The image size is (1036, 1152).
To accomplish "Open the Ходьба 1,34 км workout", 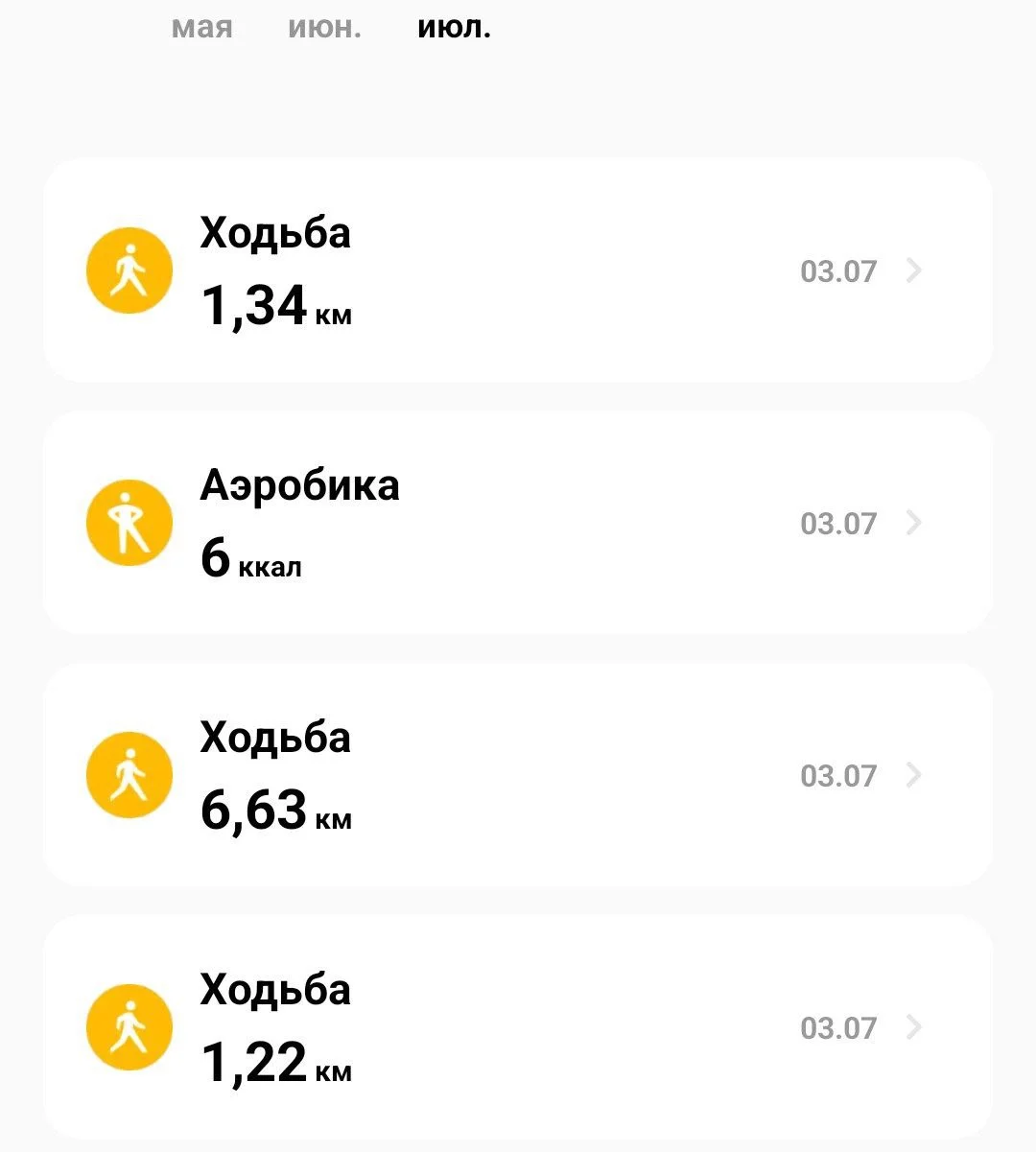I will [x=518, y=270].
